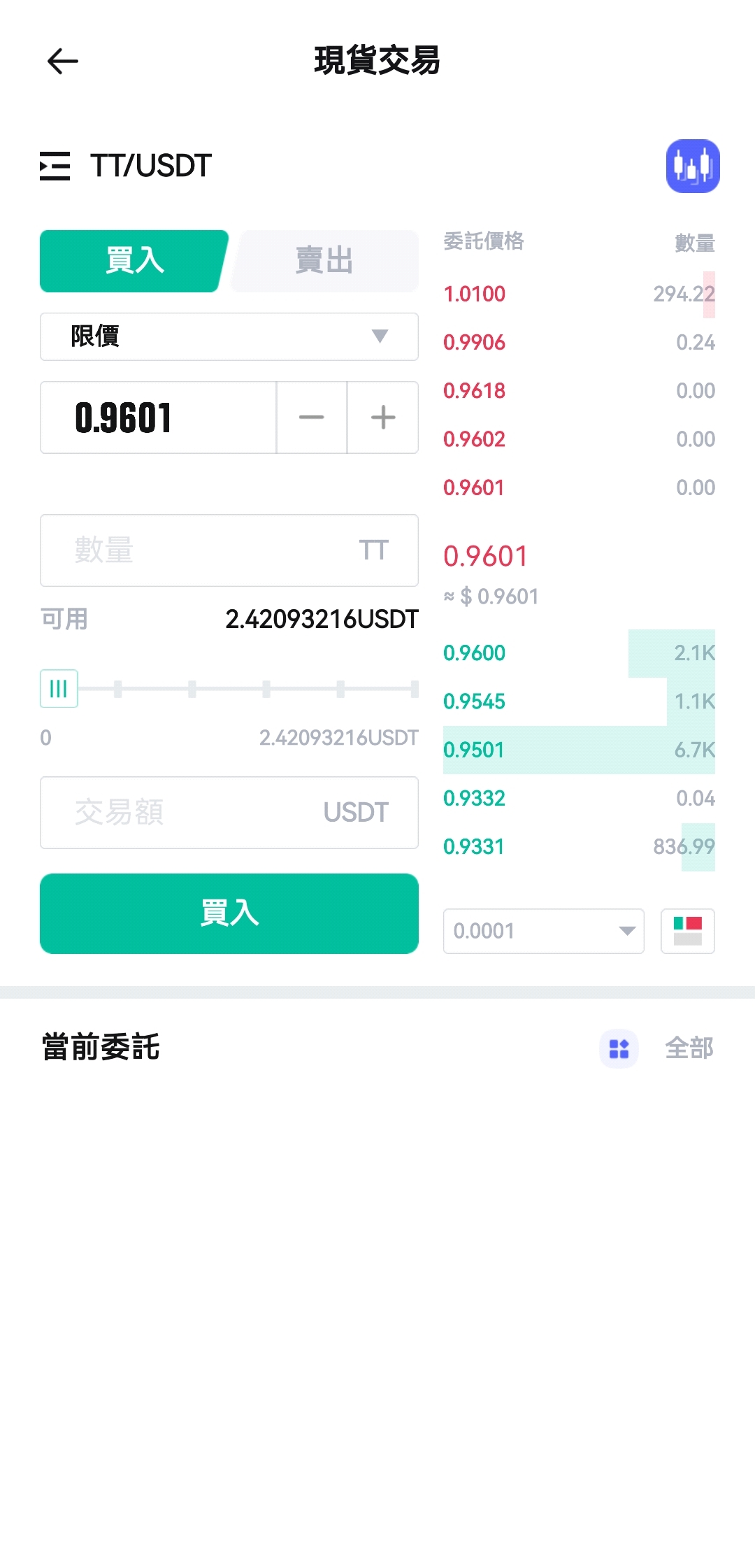The height and width of the screenshot is (1568, 755).
Task: Tap the percentage slider handle
Action: point(59,689)
